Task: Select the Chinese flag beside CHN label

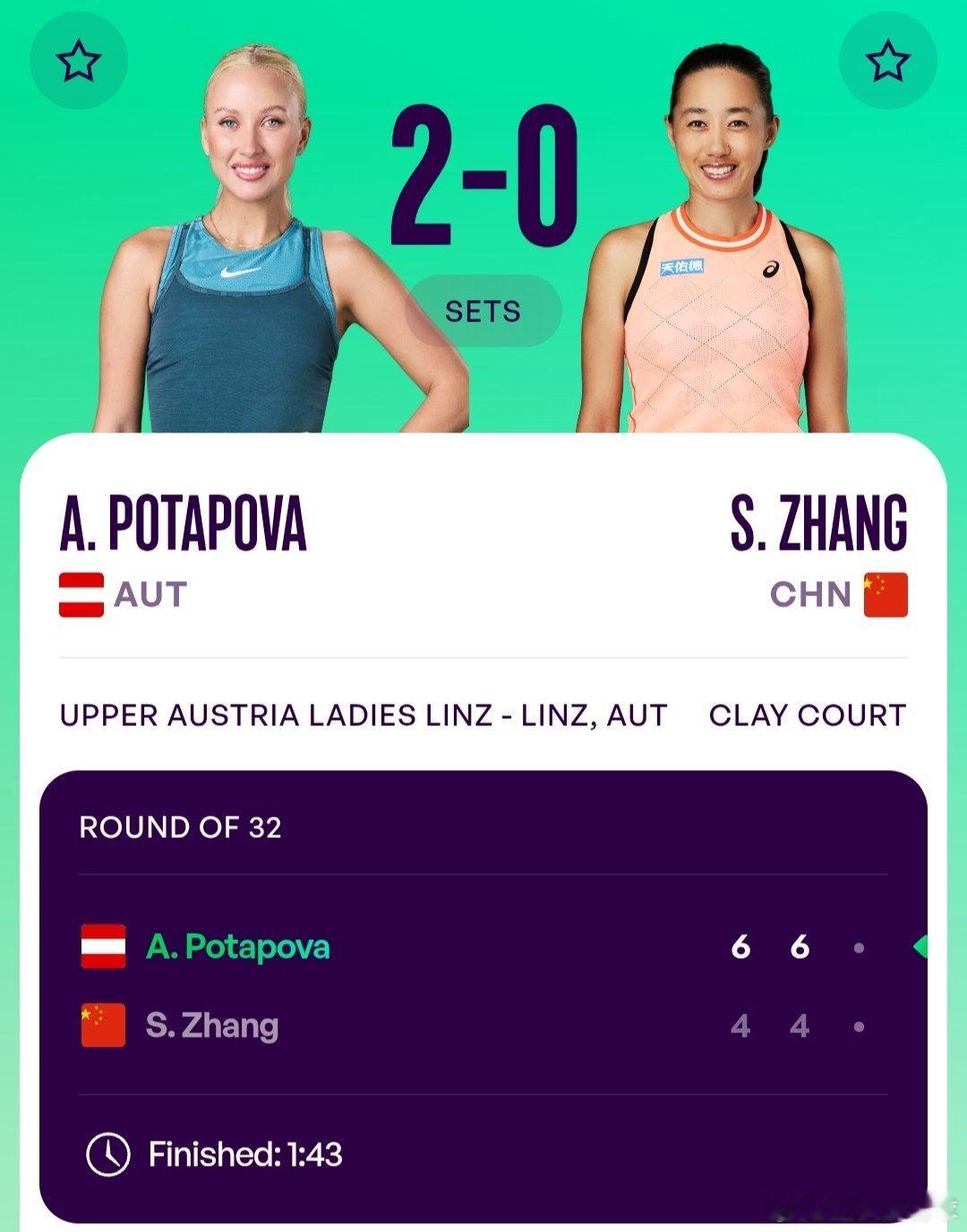Action: pyautogui.click(x=886, y=592)
